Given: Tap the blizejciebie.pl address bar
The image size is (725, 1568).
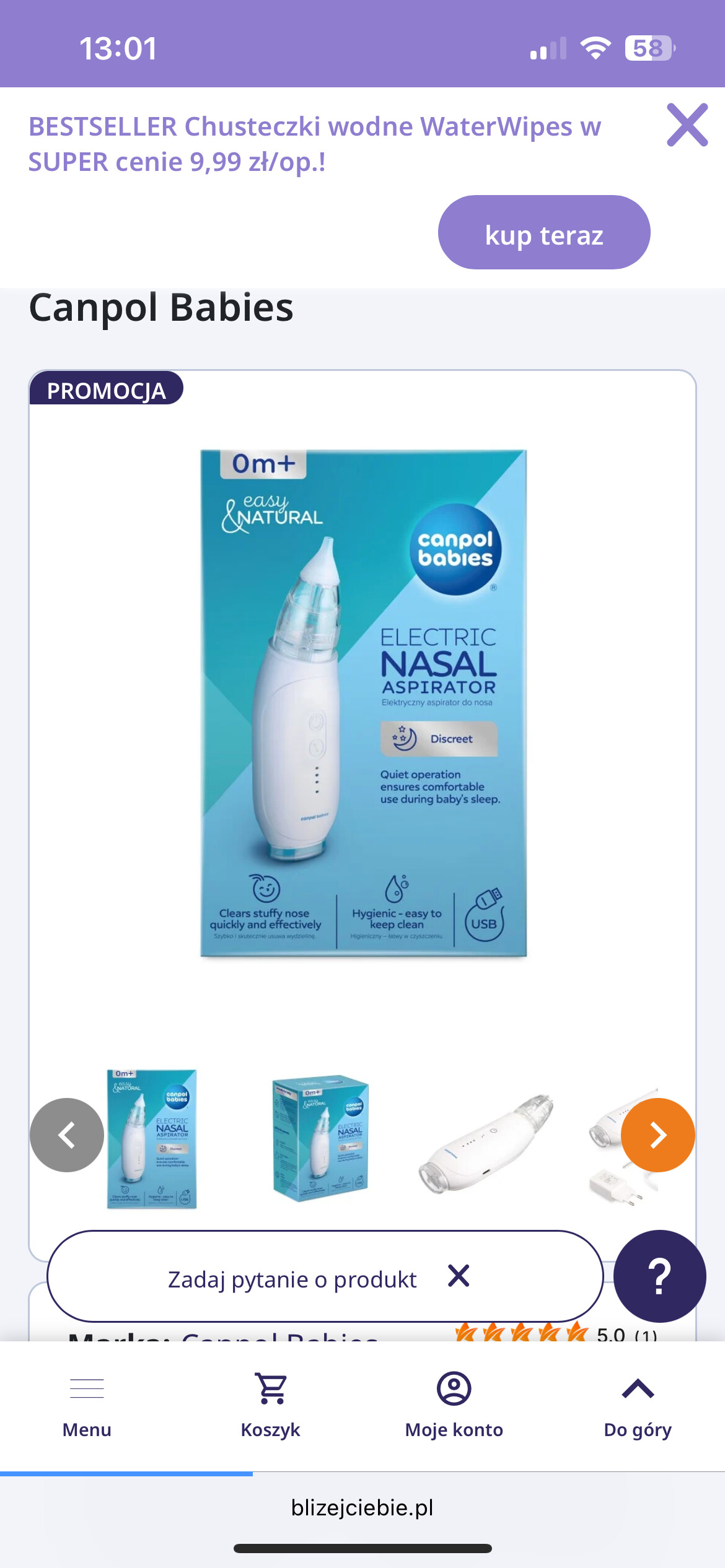Looking at the screenshot, I should point(362,1507).
